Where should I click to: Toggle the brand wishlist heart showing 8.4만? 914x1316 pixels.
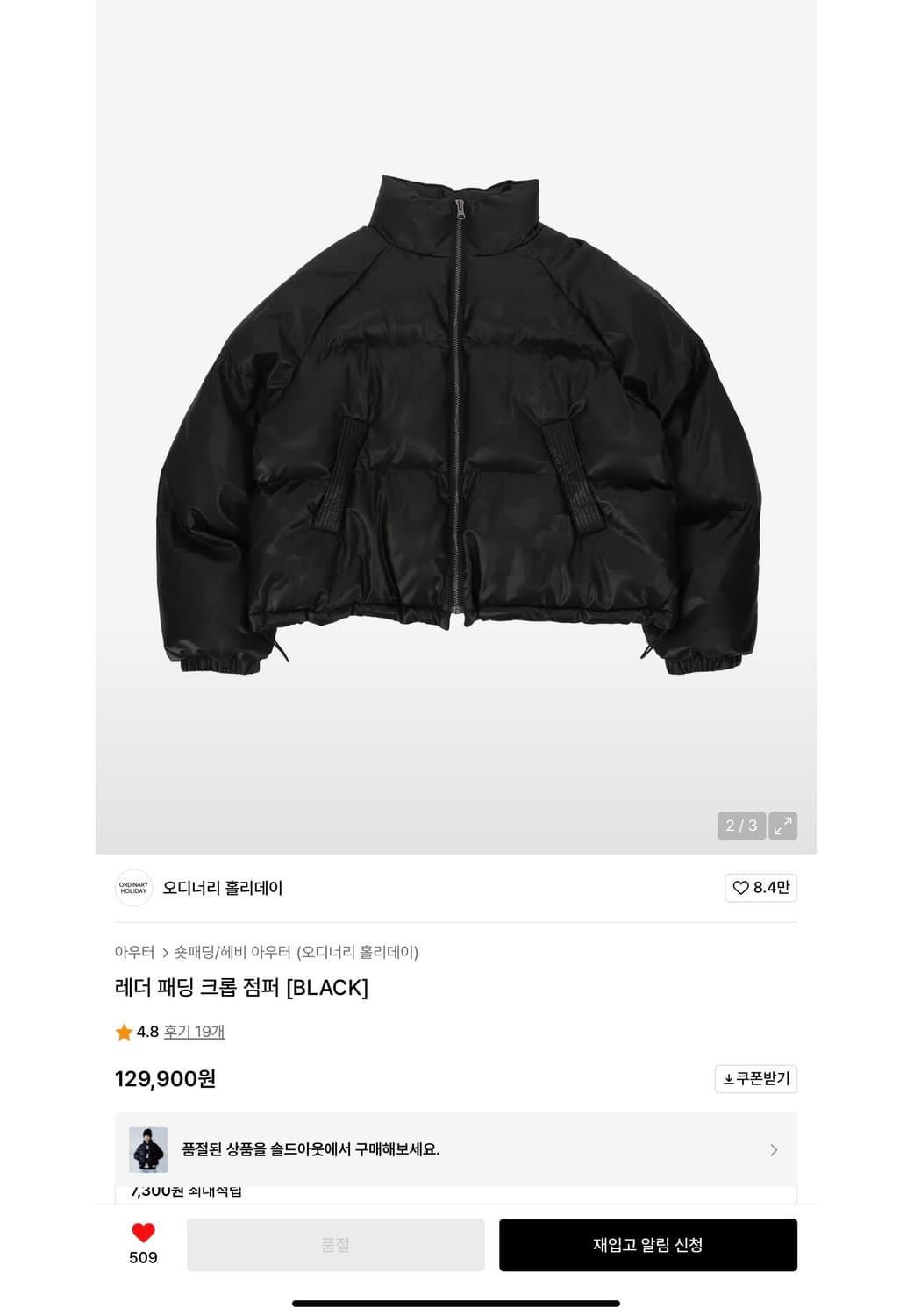pos(761,888)
